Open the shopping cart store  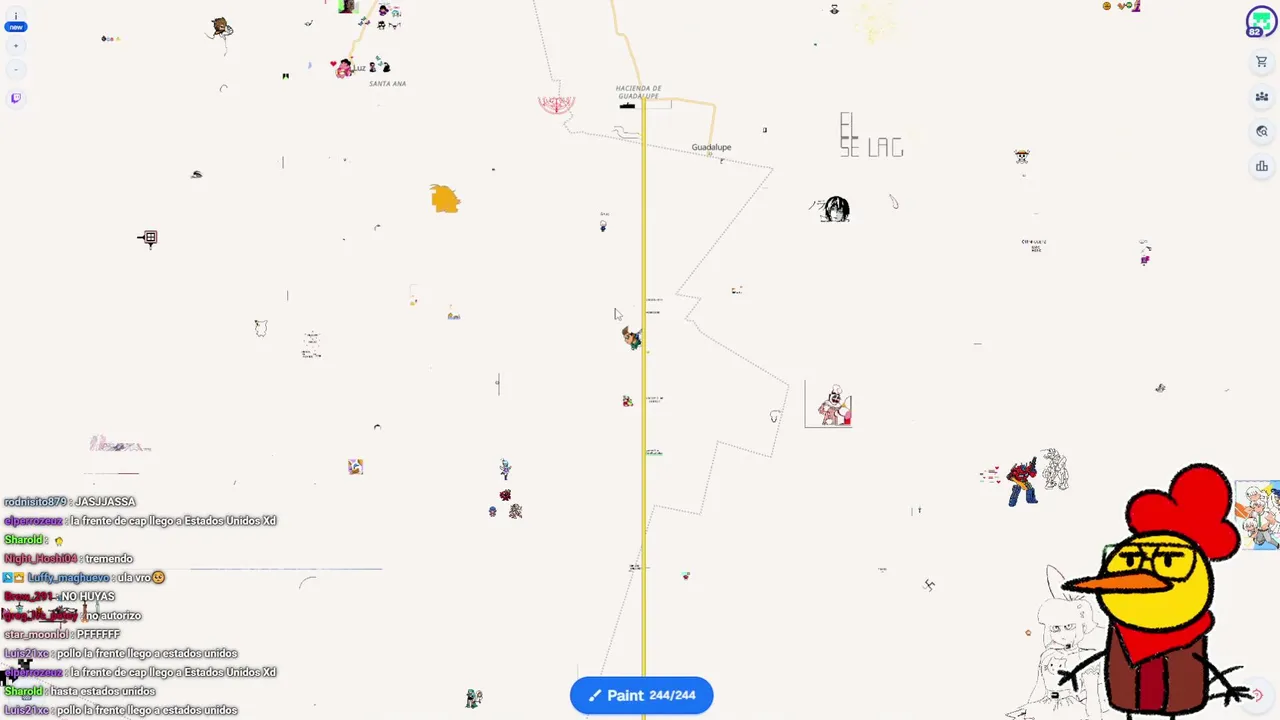pyautogui.click(x=1262, y=62)
